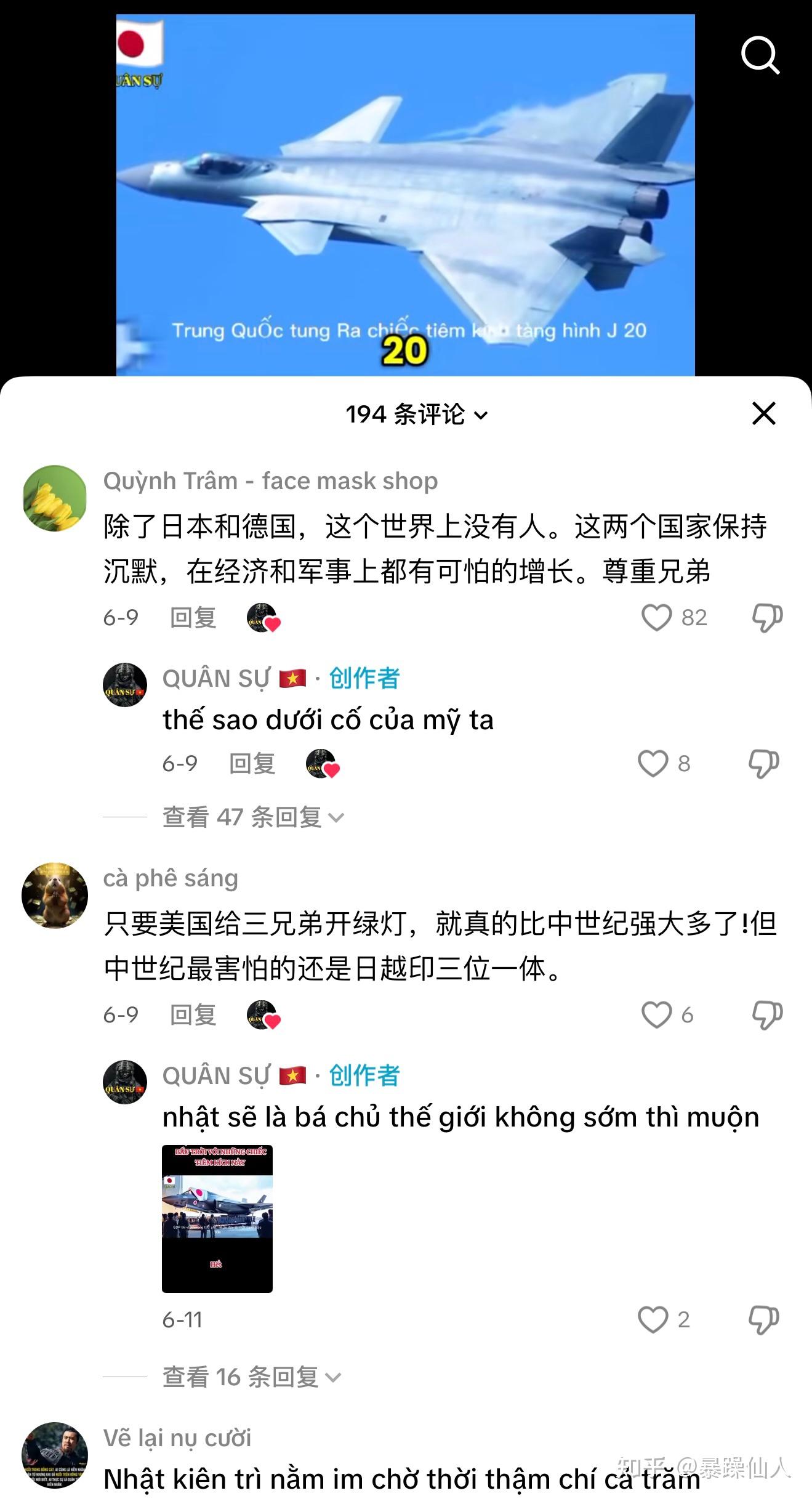Viewport: 812px width, 1501px height.
Task: Like cà phê sáng's comment
Action: [x=656, y=1014]
